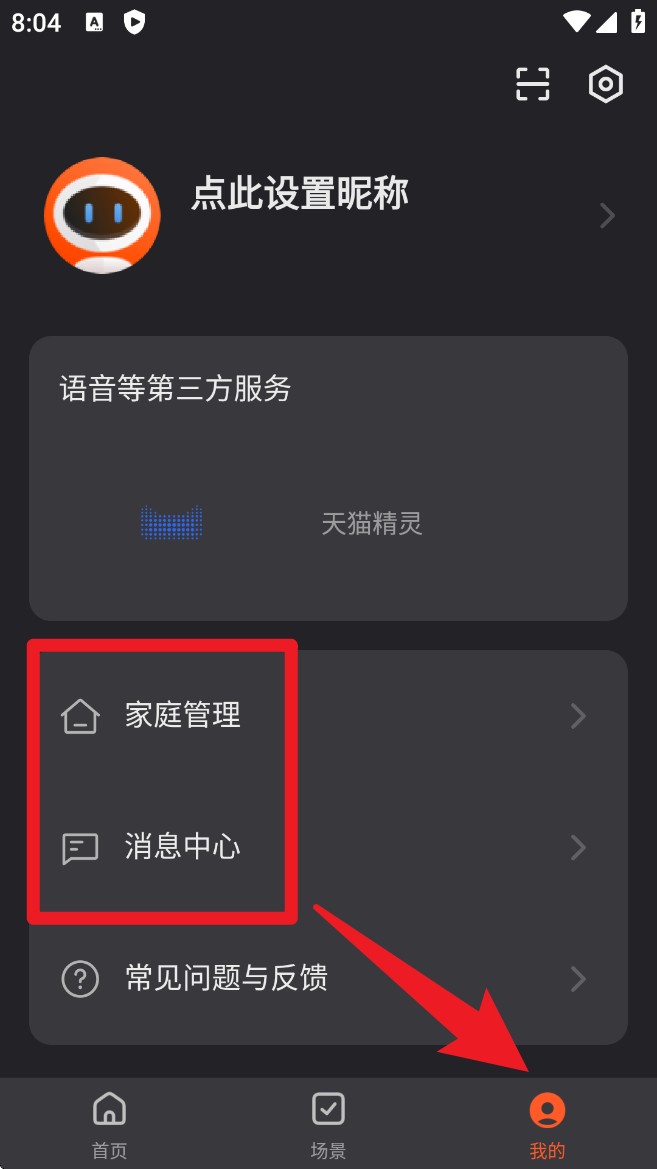Screen dimensions: 657x1169
Task: Tap the robot avatar picture
Action: coord(103,215)
